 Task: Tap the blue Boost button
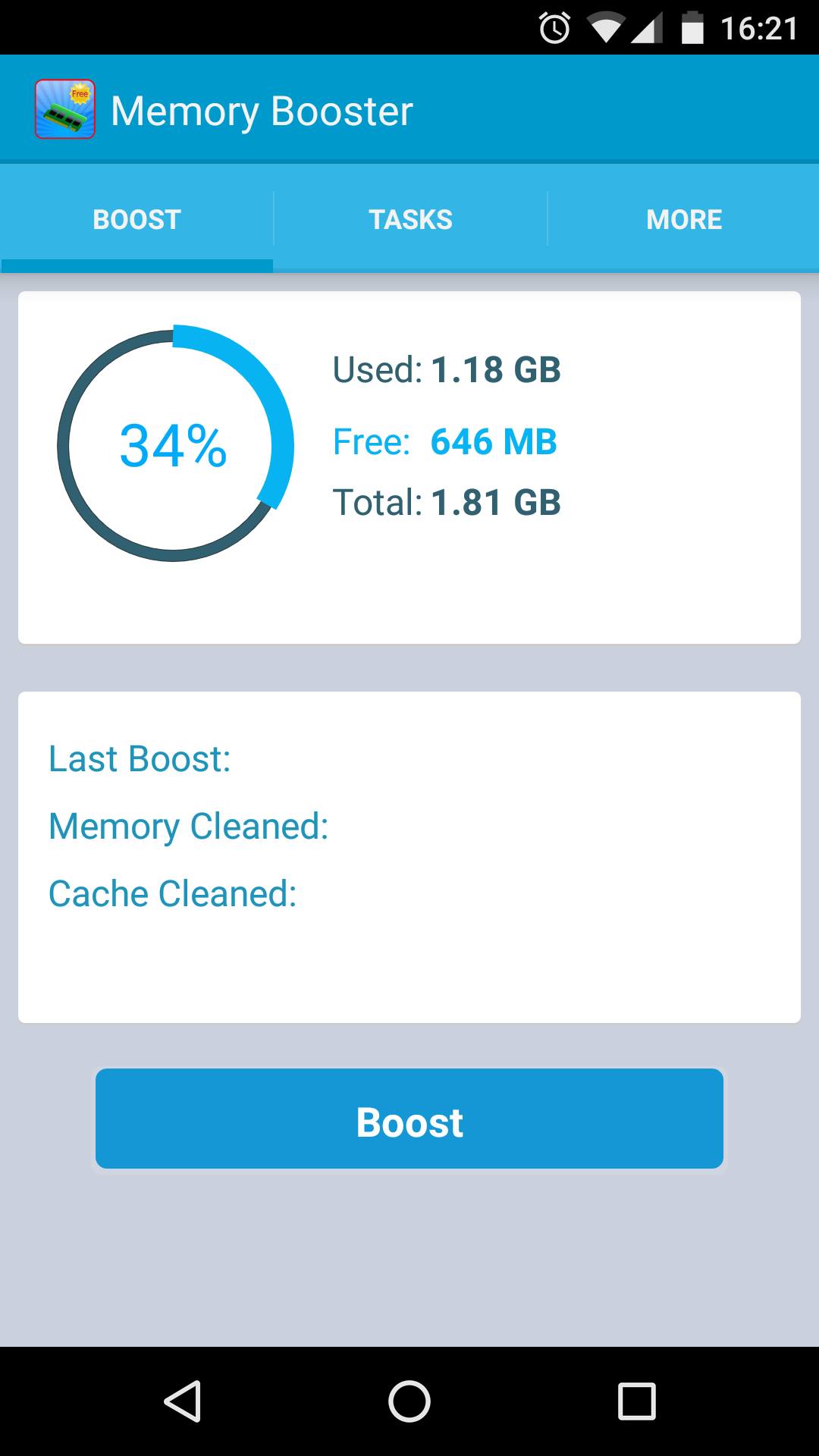coord(409,1119)
